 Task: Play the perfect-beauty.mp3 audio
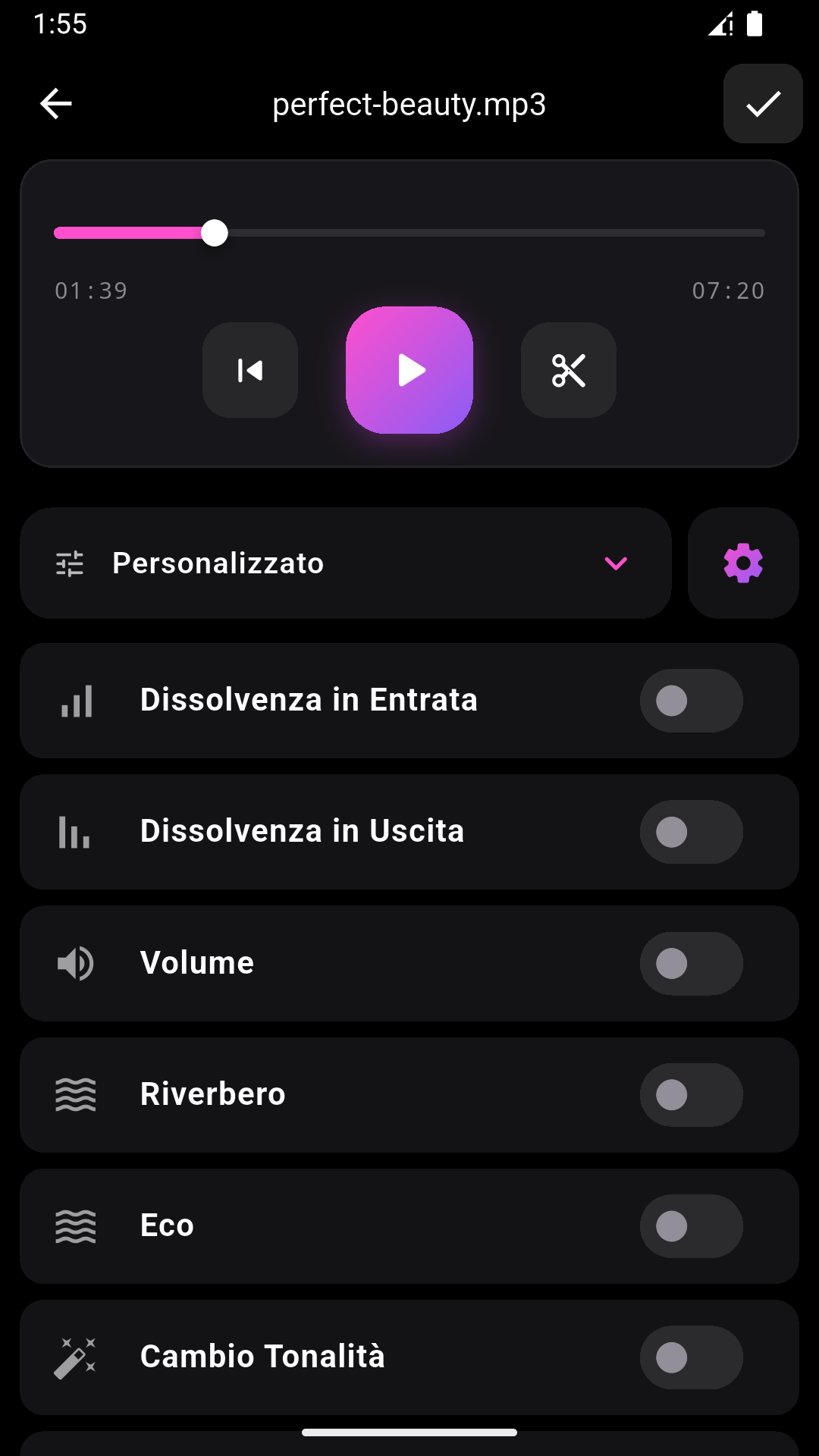click(409, 370)
